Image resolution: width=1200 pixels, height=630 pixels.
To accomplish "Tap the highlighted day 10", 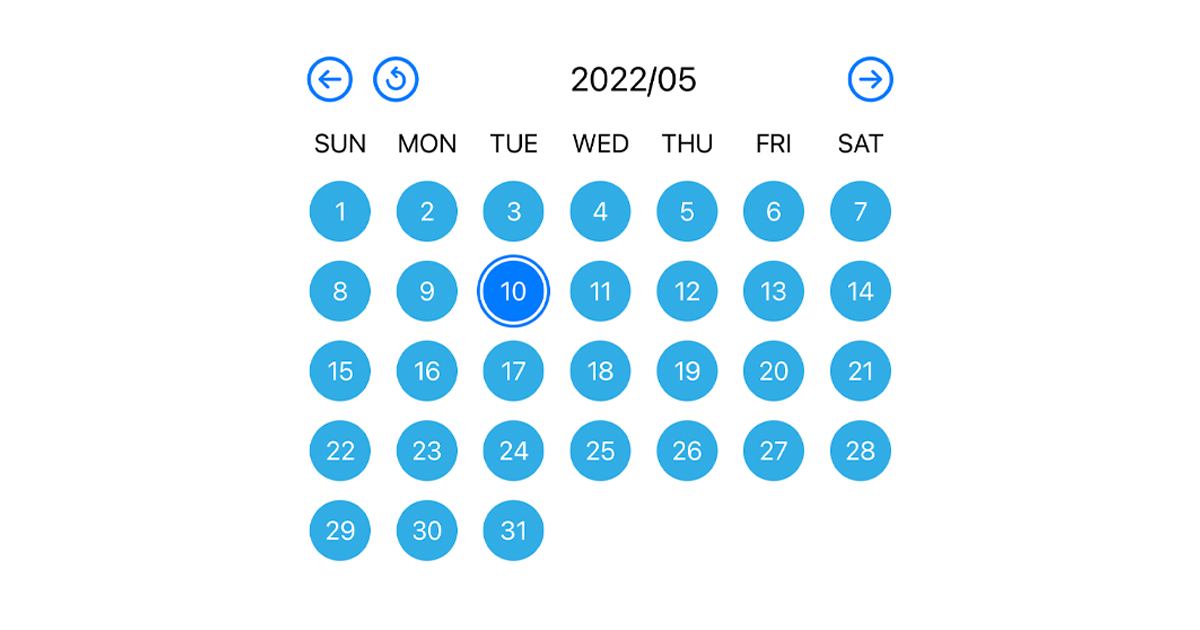I will pyautogui.click(x=513, y=291).
